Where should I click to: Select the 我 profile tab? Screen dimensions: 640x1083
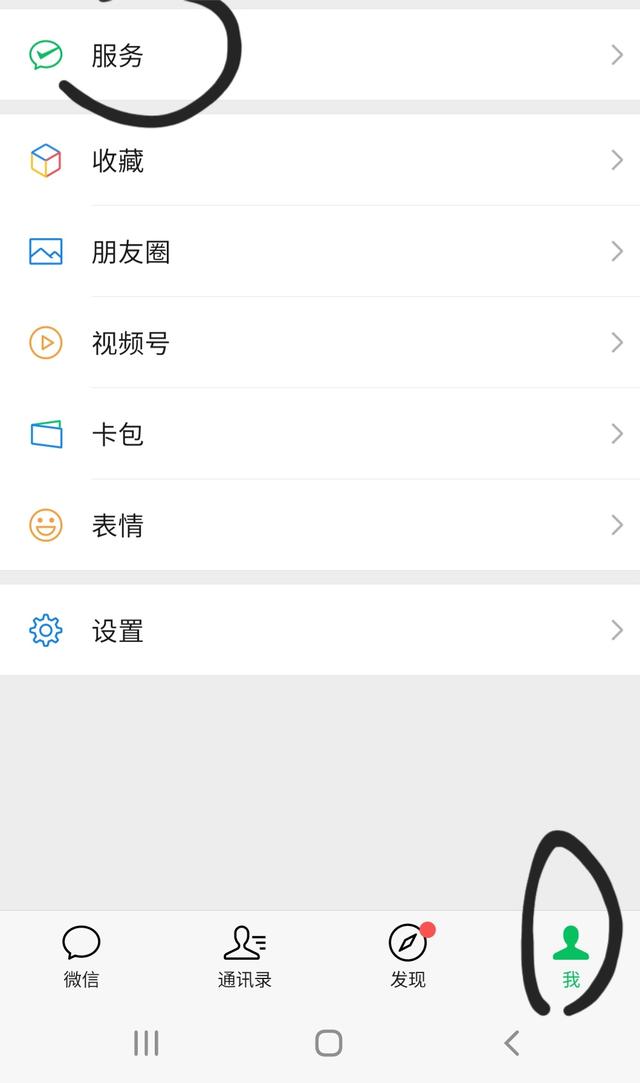571,957
